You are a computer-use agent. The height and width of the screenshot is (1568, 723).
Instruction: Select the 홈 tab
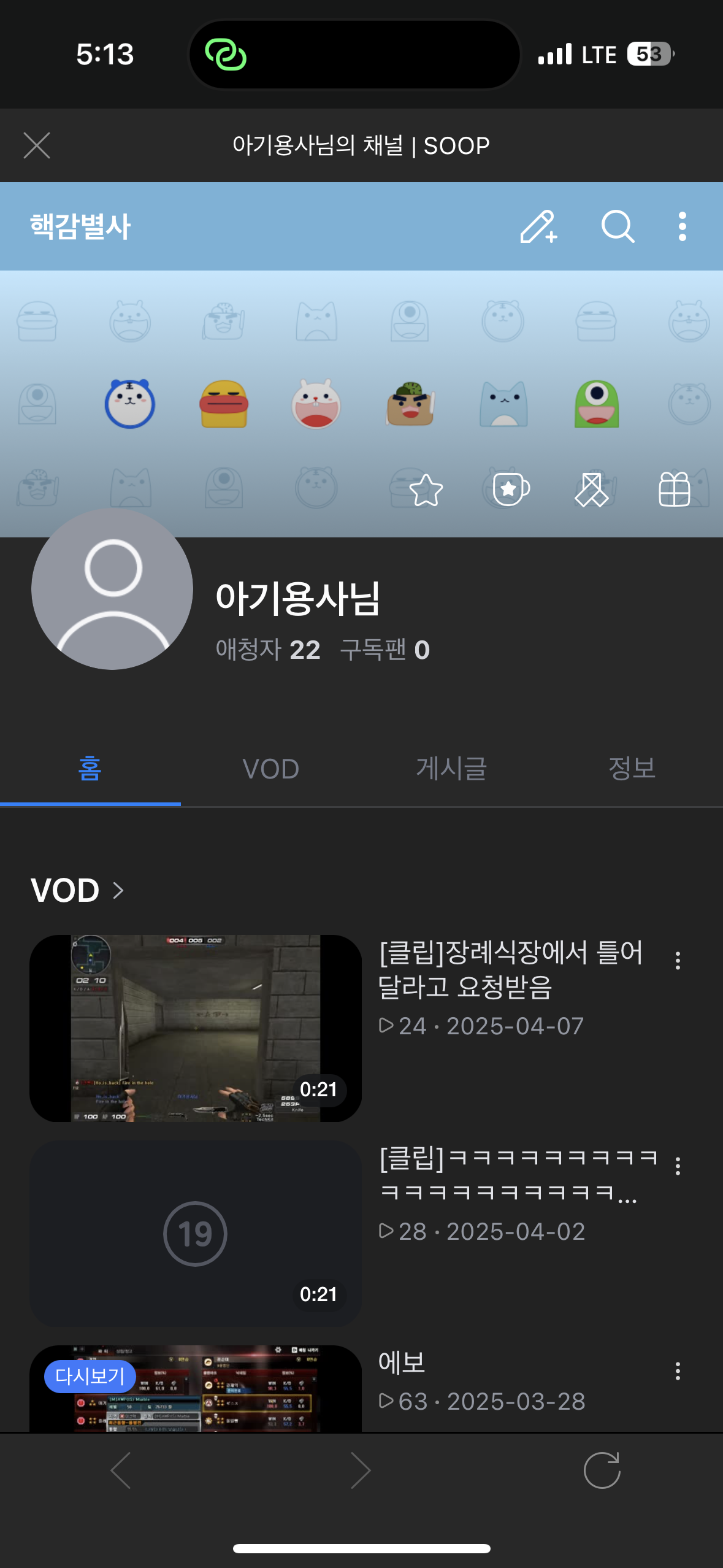(x=90, y=769)
